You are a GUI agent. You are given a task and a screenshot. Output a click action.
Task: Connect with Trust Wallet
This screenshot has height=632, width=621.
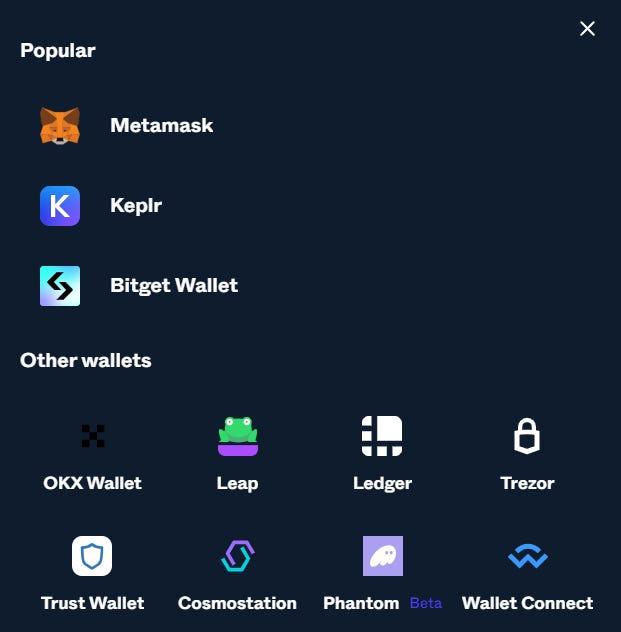(92, 573)
